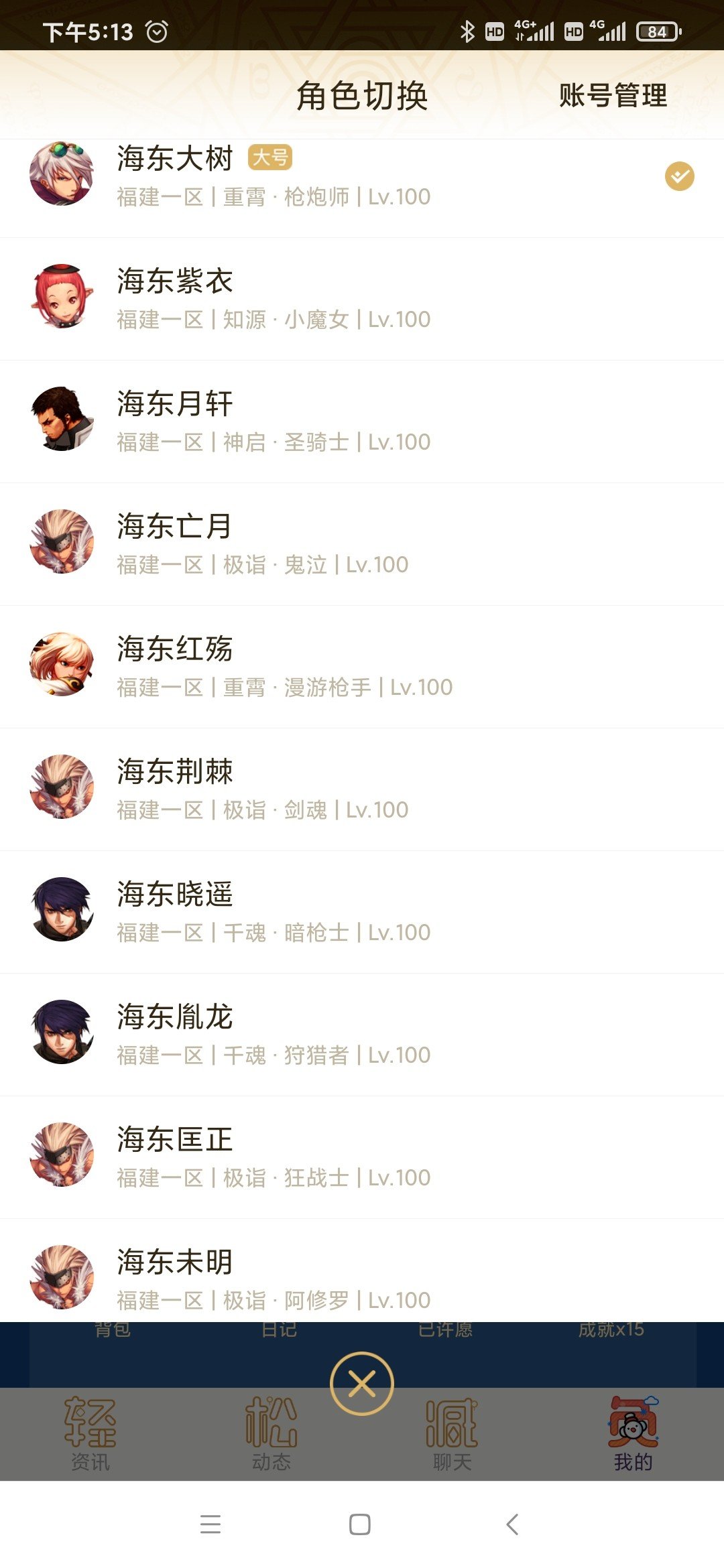This screenshot has height=1568, width=724.
Task: Select character 海东红殇
Action: (x=362, y=667)
